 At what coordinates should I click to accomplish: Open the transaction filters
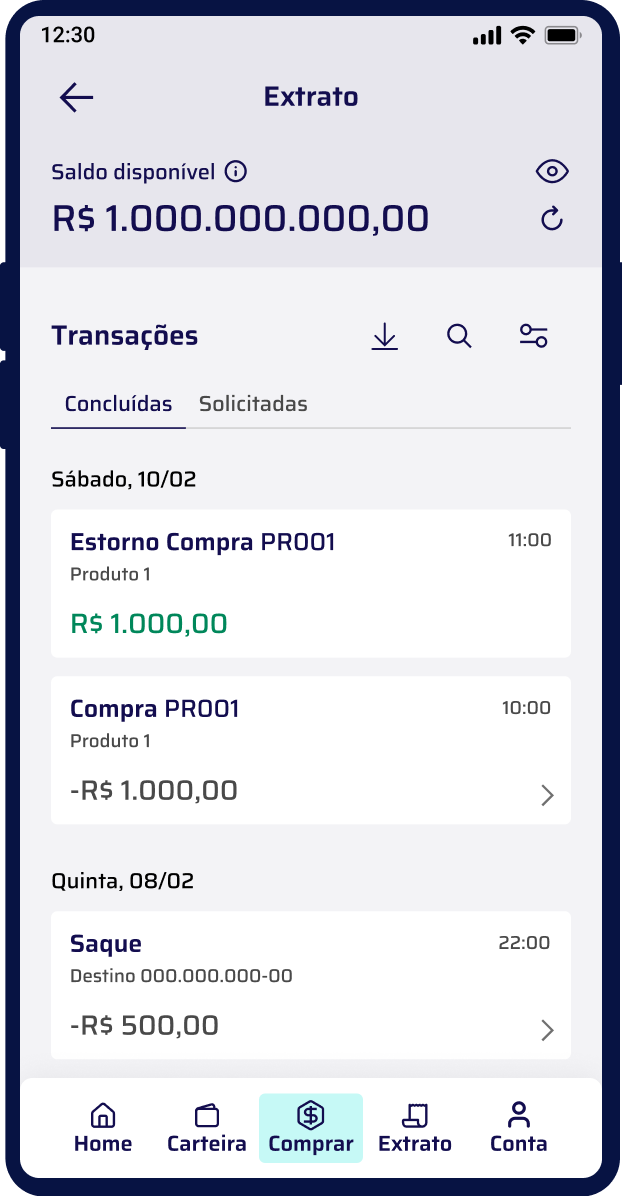(533, 336)
